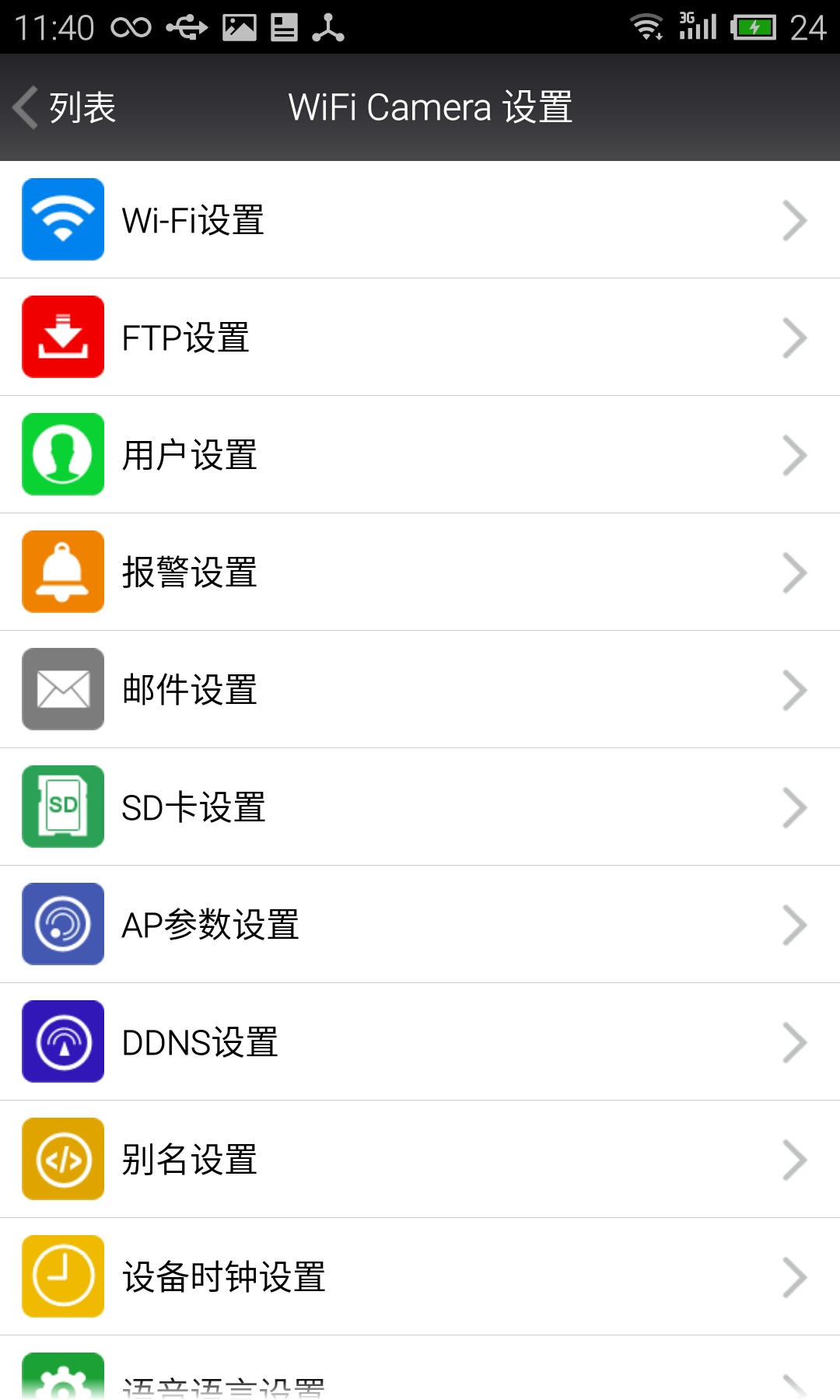Expand the 报警设置 row chevron
The image size is (840, 1400).
[795, 572]
